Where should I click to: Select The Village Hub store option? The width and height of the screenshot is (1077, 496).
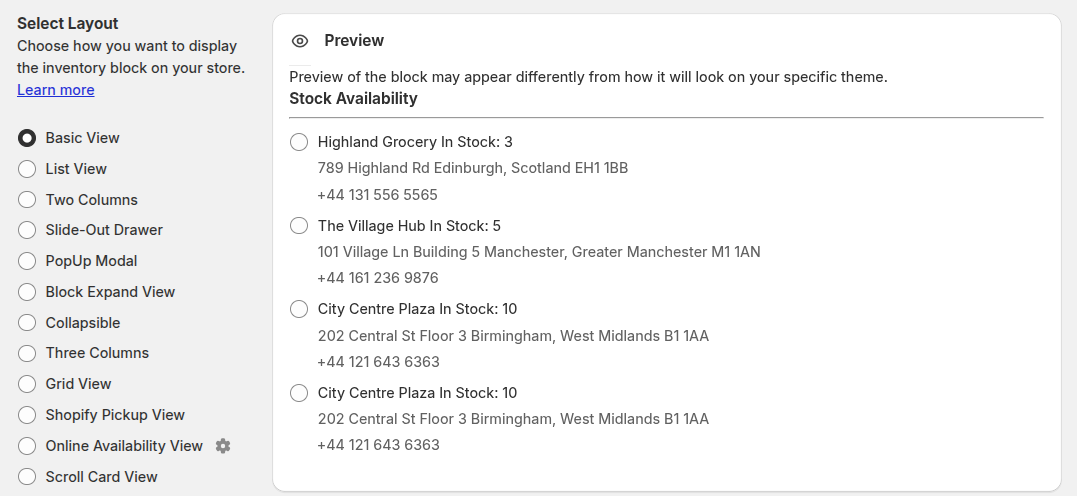[299, 226]
